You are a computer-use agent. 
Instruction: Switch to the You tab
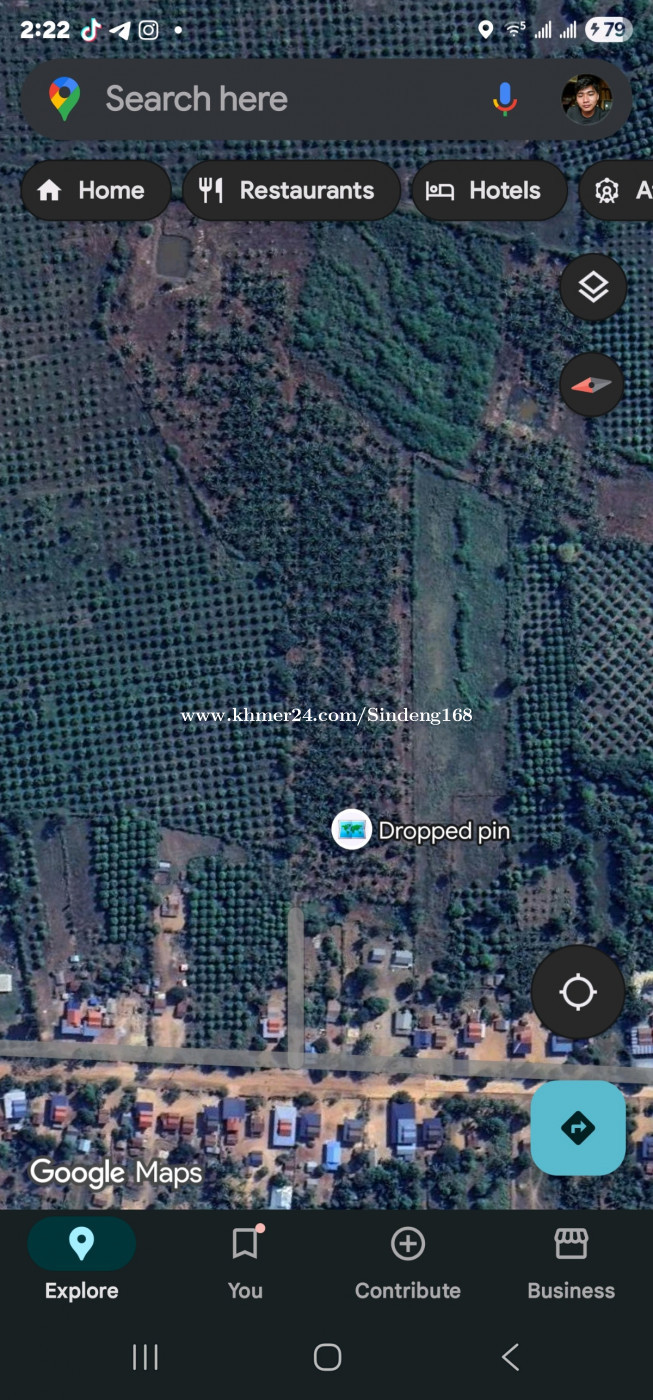coord(245,1260)
